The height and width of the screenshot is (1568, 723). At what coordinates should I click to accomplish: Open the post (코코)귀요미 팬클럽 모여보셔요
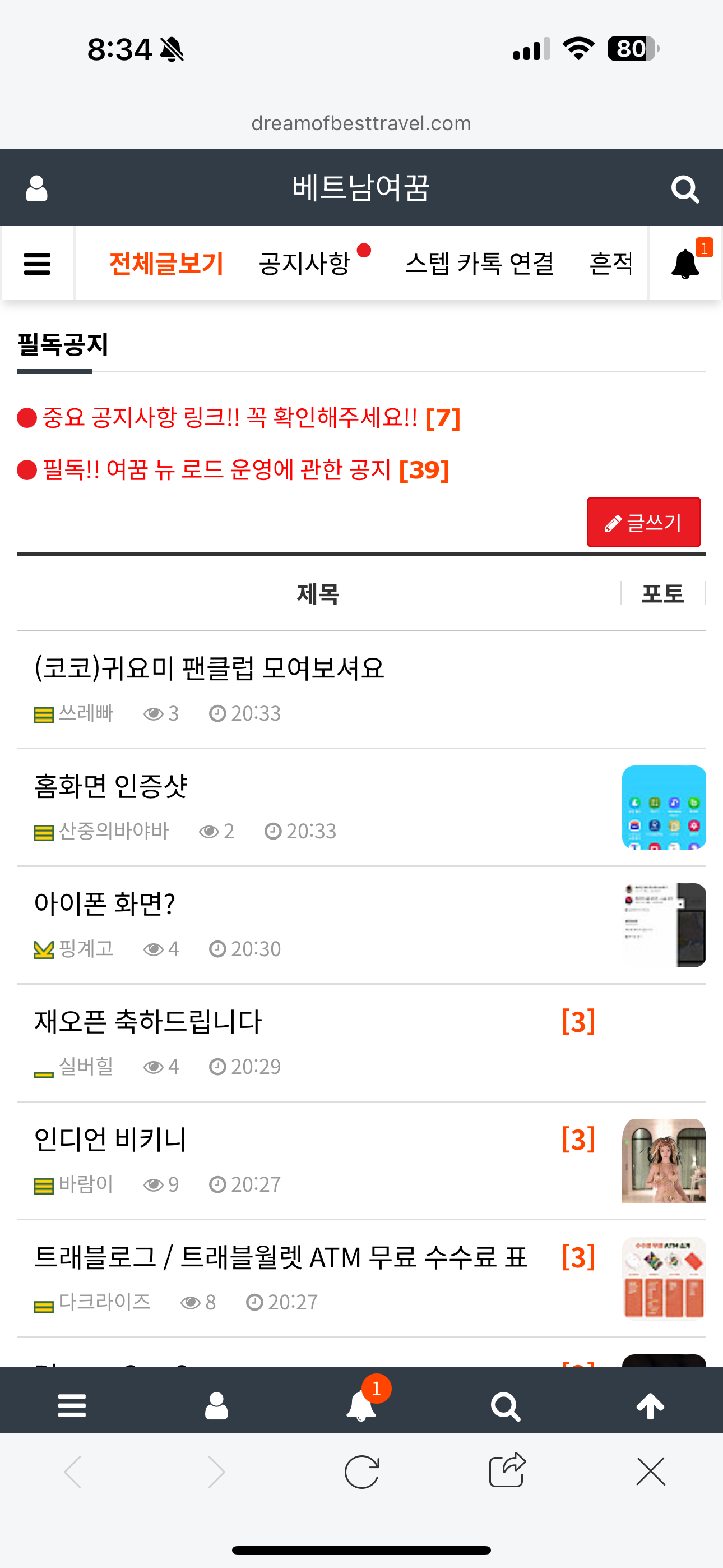pos(208,668)
